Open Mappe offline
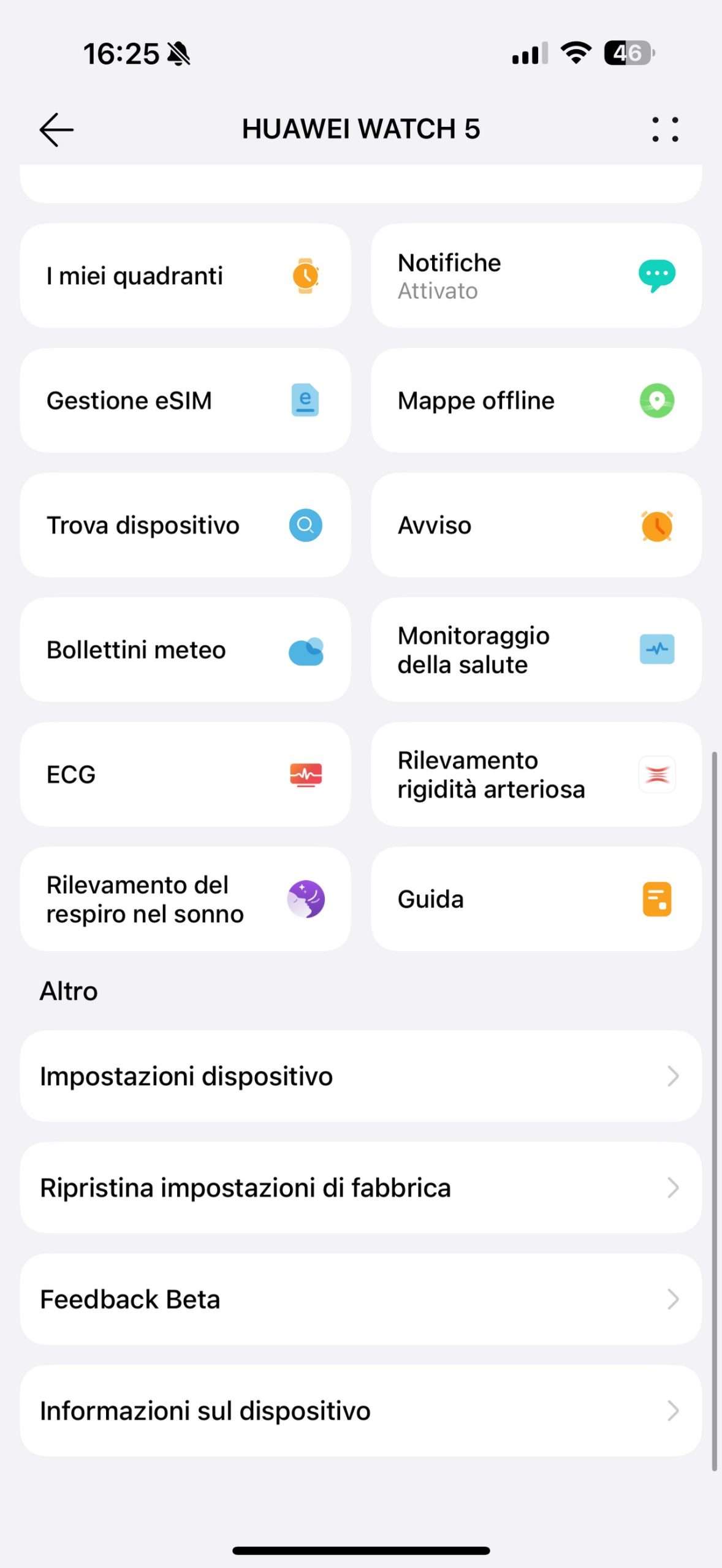This screenshot has width=722, height=1568. [536, 401]
